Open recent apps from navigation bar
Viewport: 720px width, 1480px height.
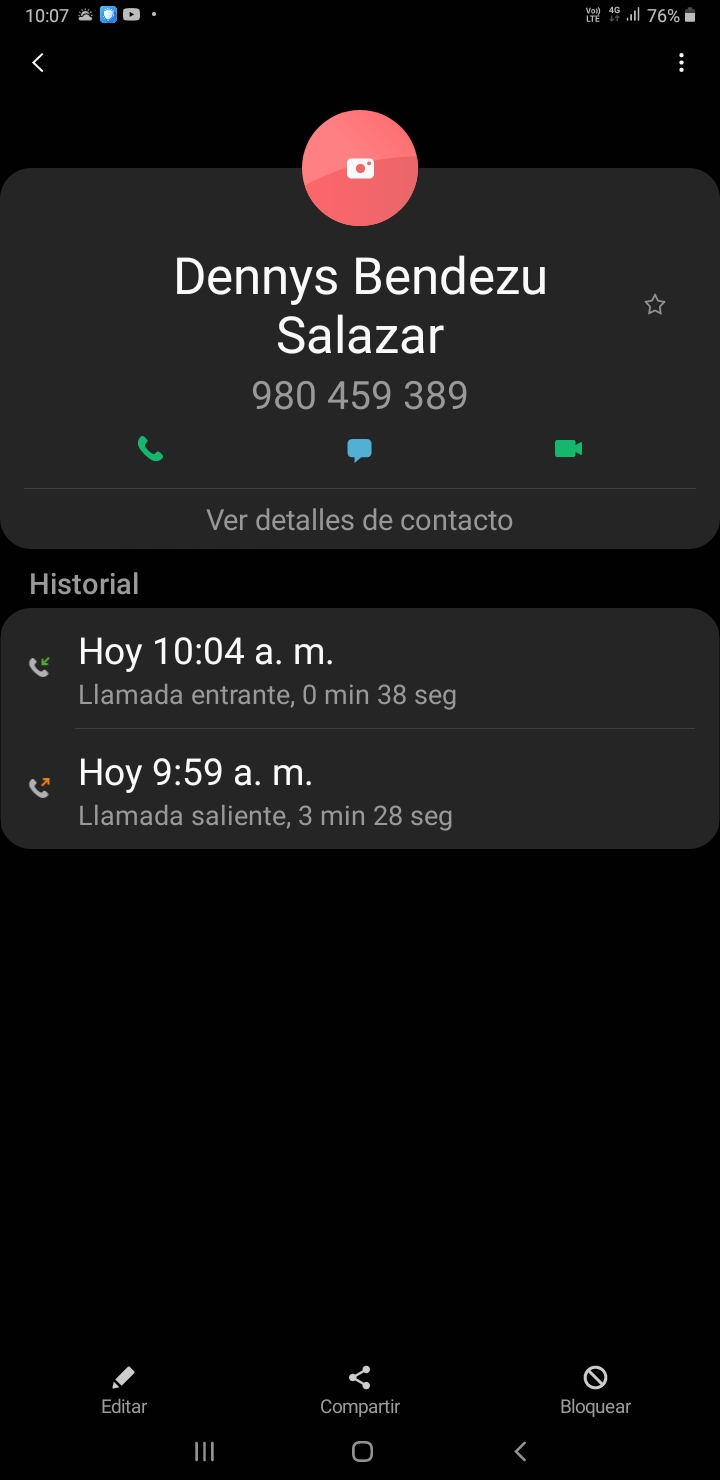204,1451
